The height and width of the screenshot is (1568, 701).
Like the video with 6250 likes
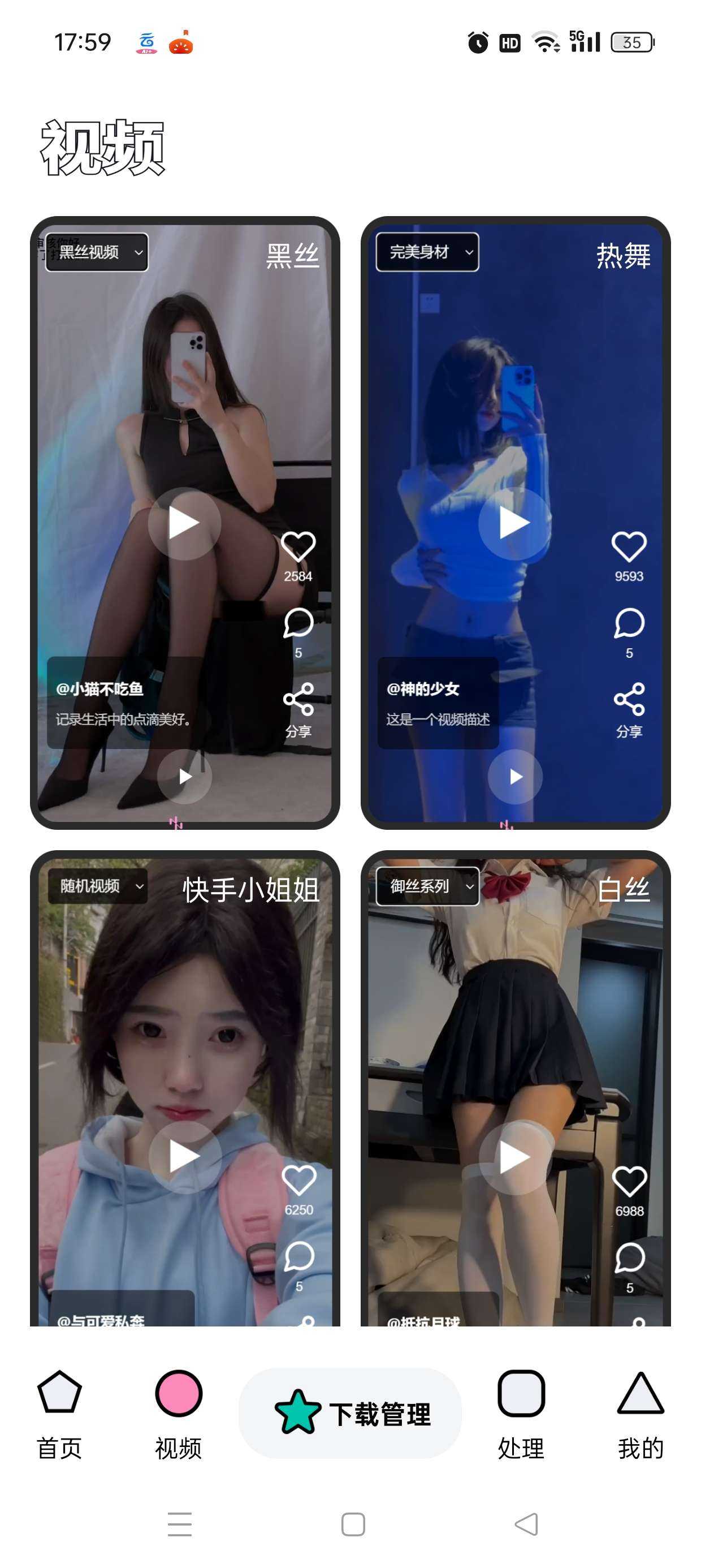pyautogui.click(x=299, y=1181)
